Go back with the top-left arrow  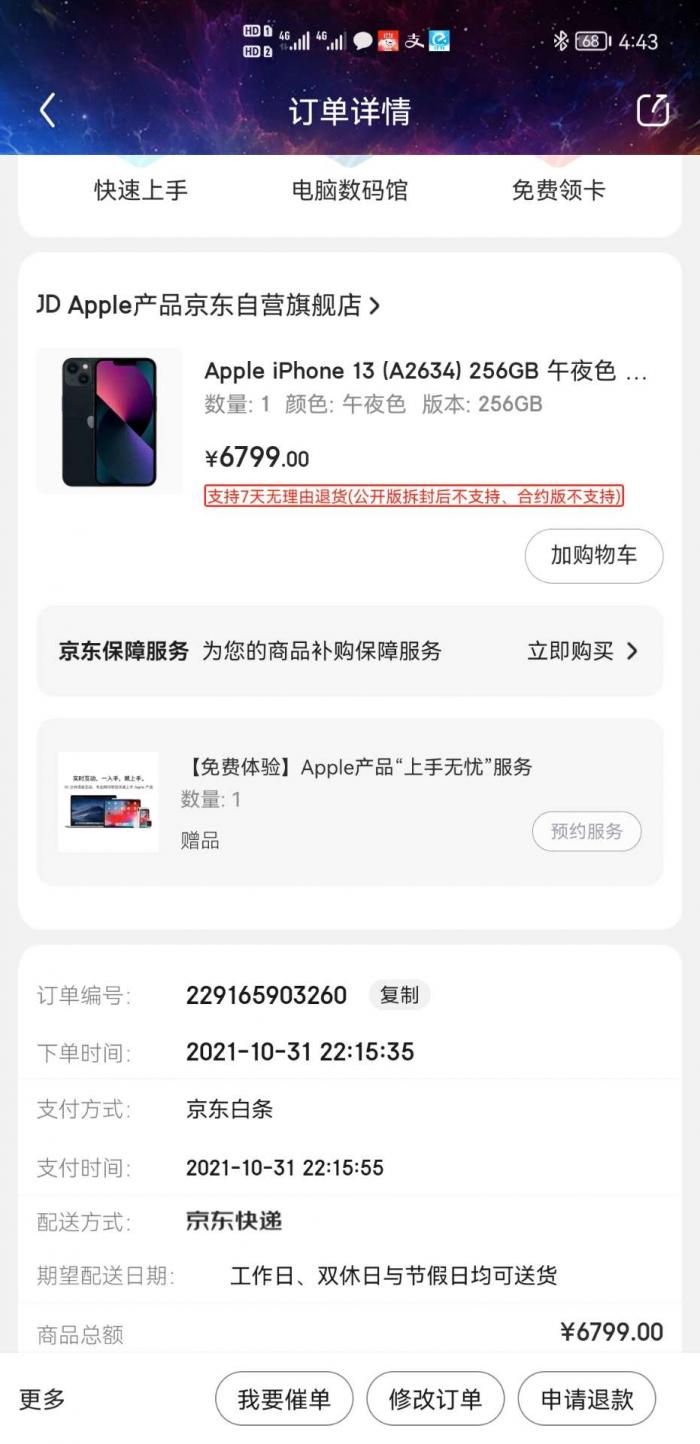pos(47,111)
